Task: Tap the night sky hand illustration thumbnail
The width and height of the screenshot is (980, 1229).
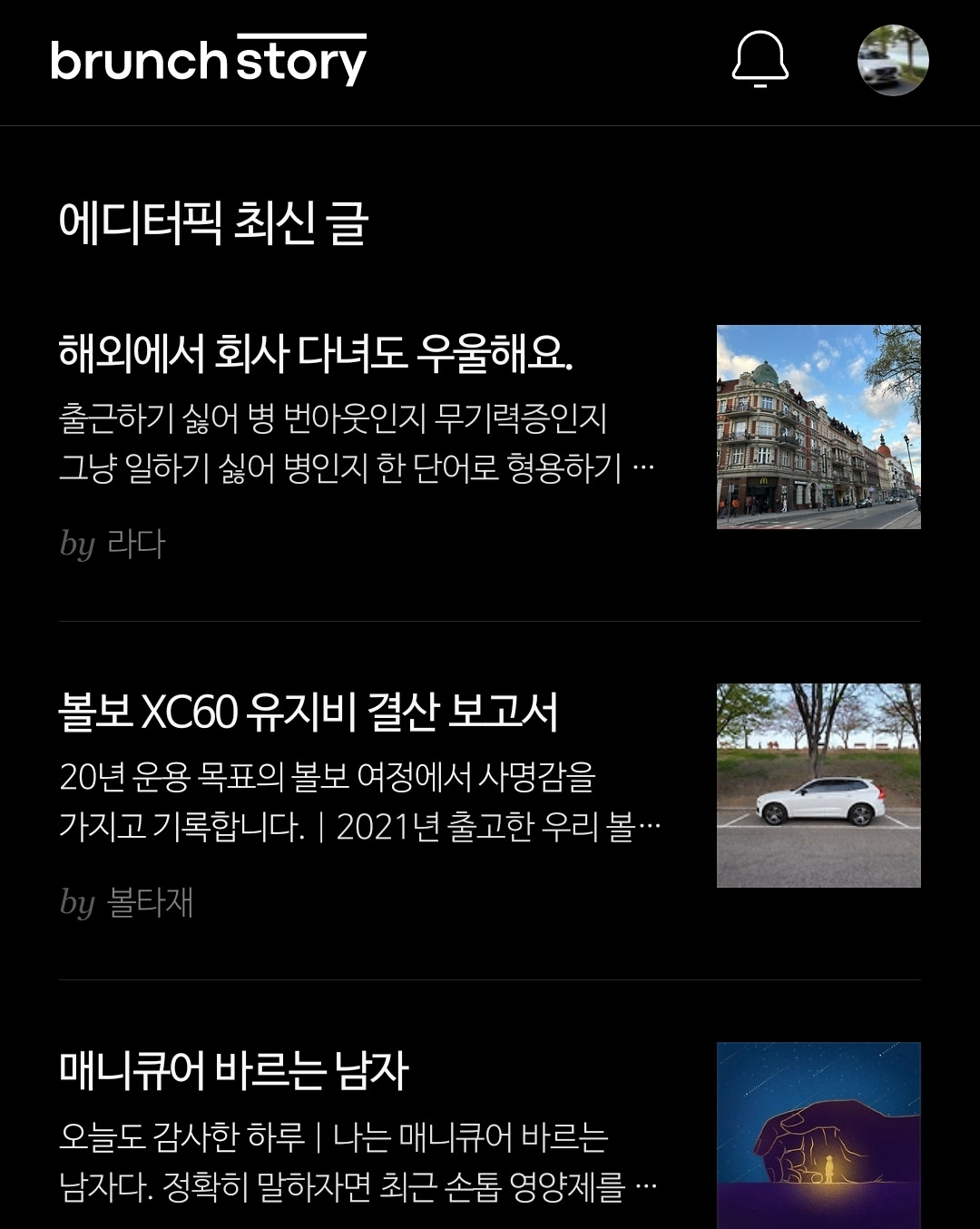Action: click(x=818, y=1136)
